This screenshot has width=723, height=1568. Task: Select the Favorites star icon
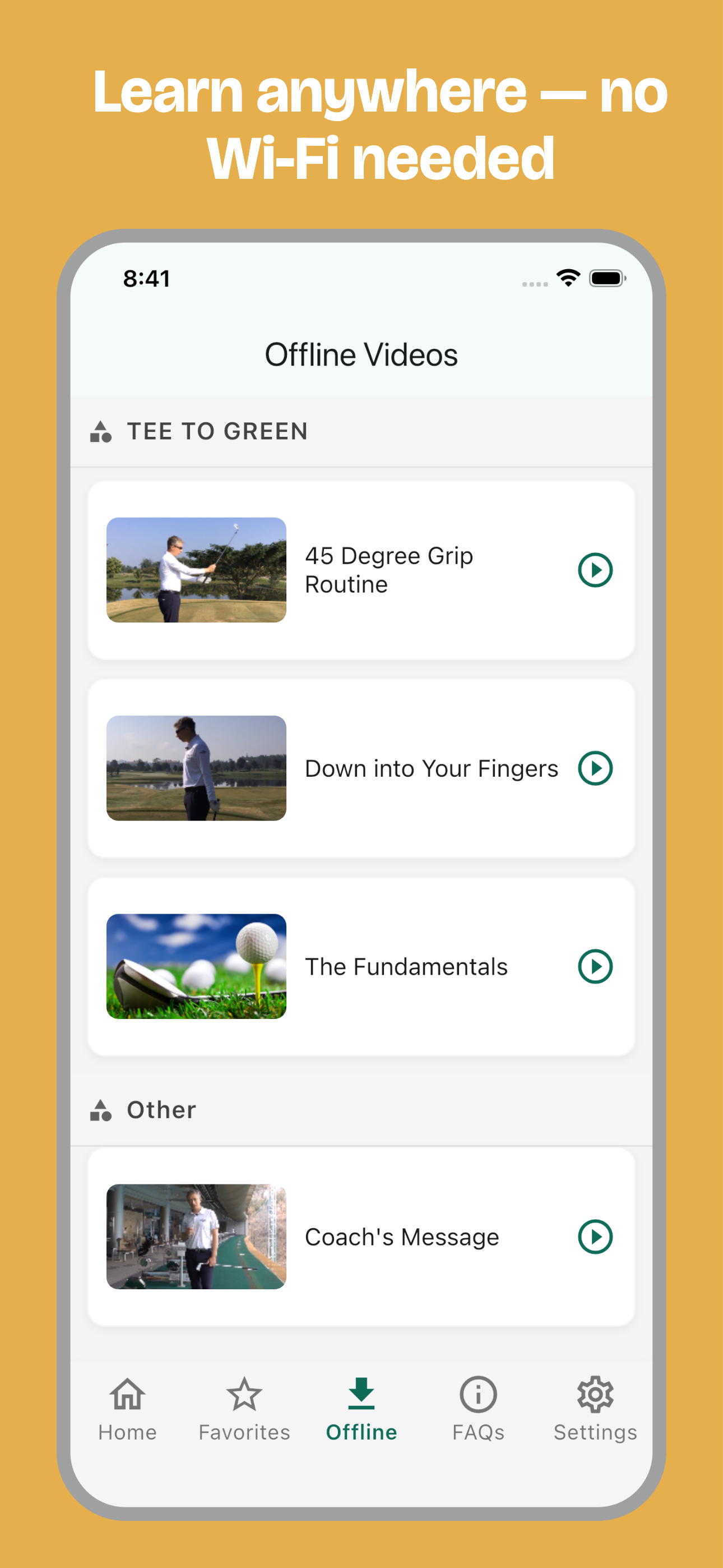pos(243,1394)
